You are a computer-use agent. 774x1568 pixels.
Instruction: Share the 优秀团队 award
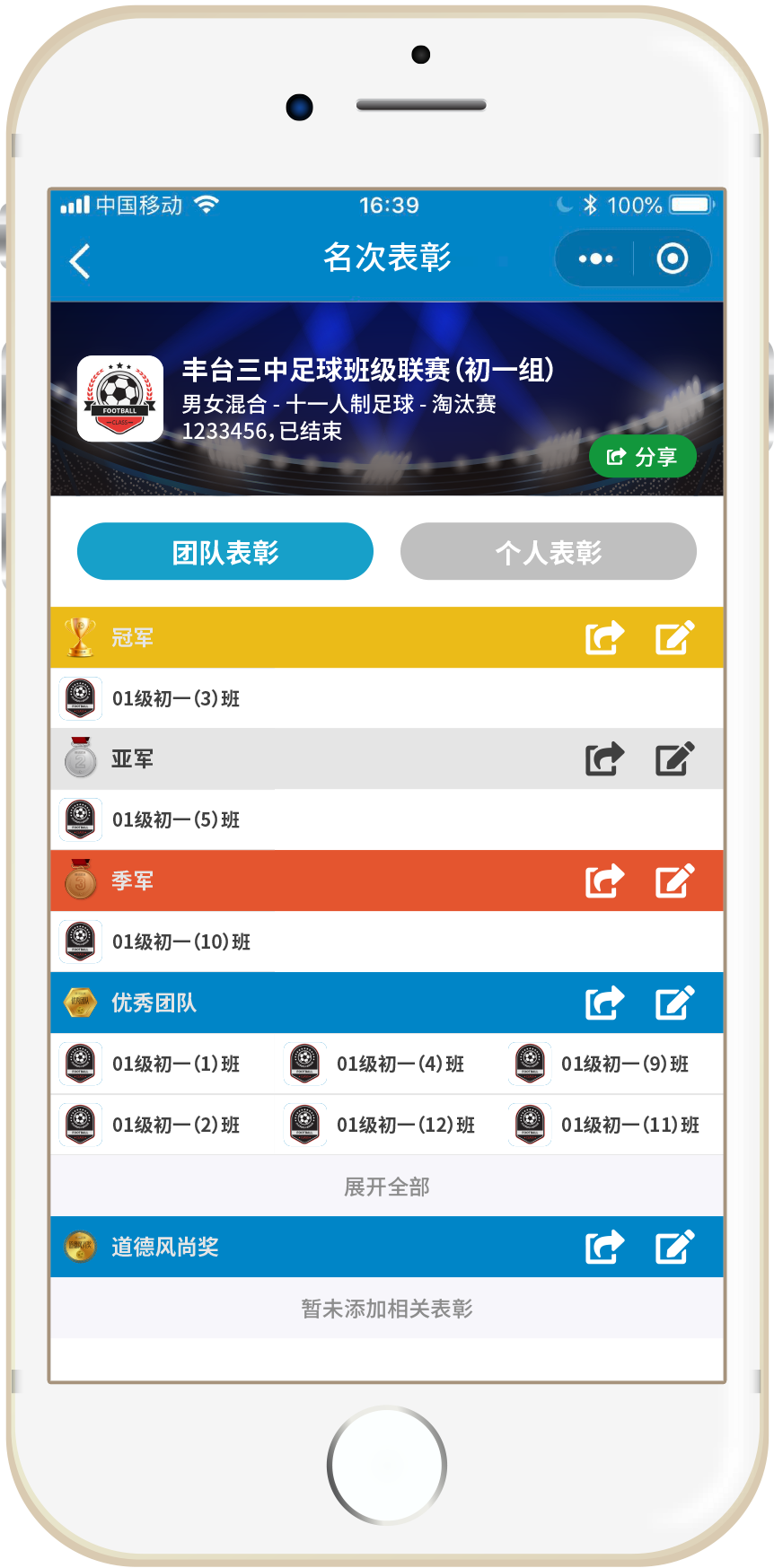pyautogui.click(x=604, y=1003)
